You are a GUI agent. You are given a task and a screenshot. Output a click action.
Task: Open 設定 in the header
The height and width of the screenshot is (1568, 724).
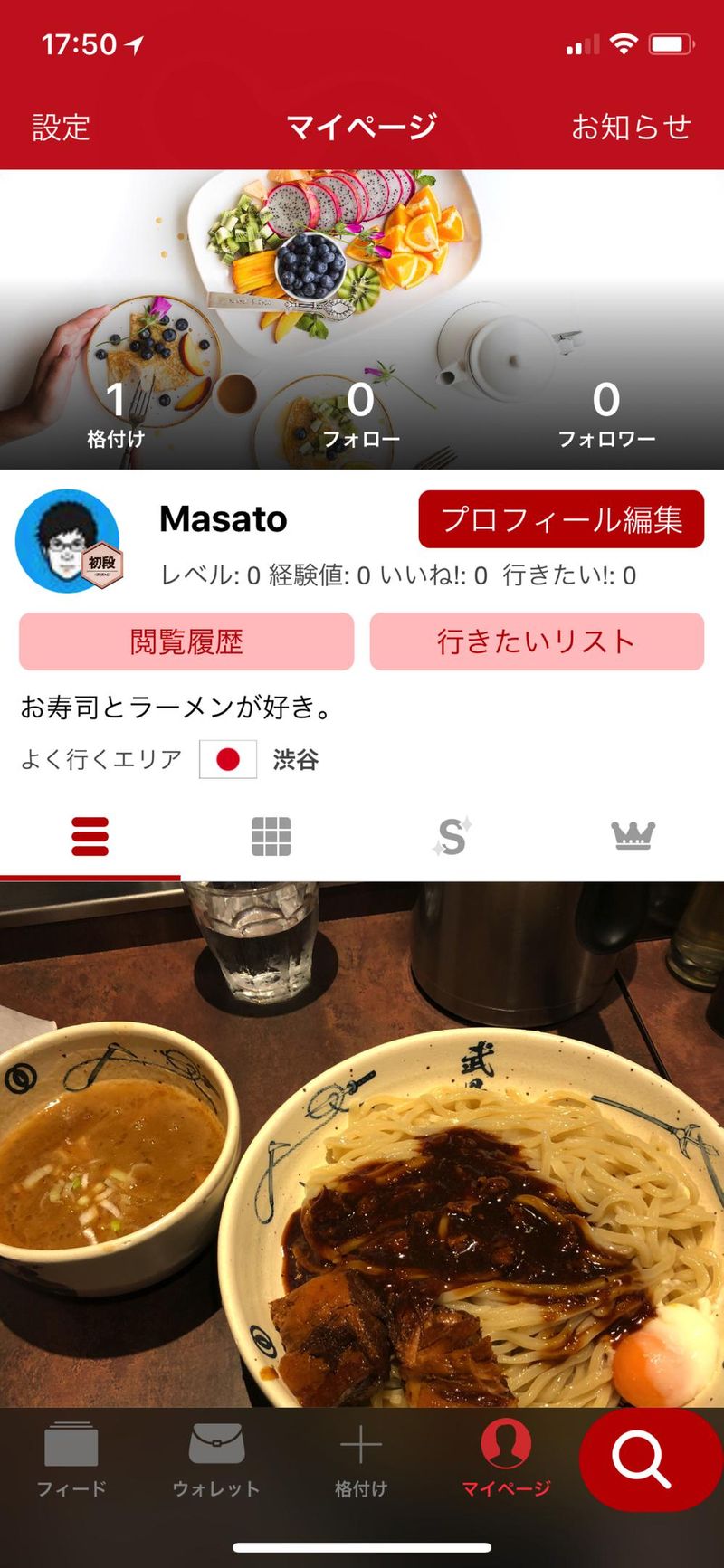point(61,127)
